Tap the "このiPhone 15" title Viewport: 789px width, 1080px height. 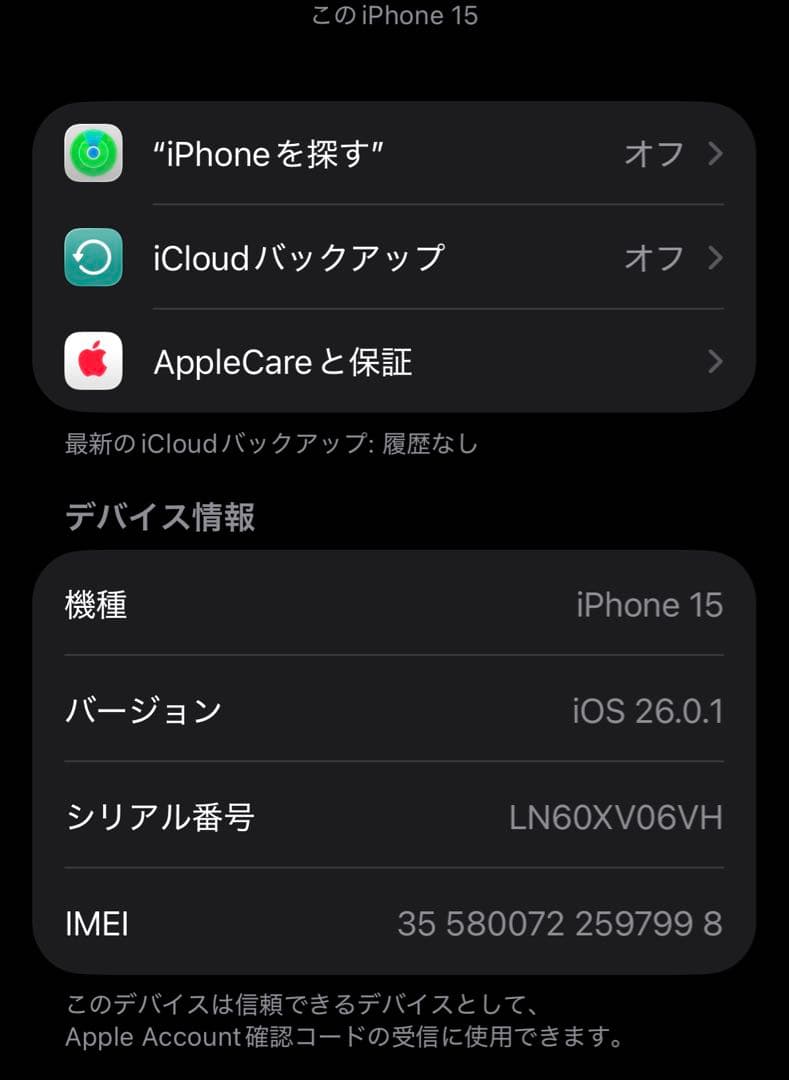(394, 15)
